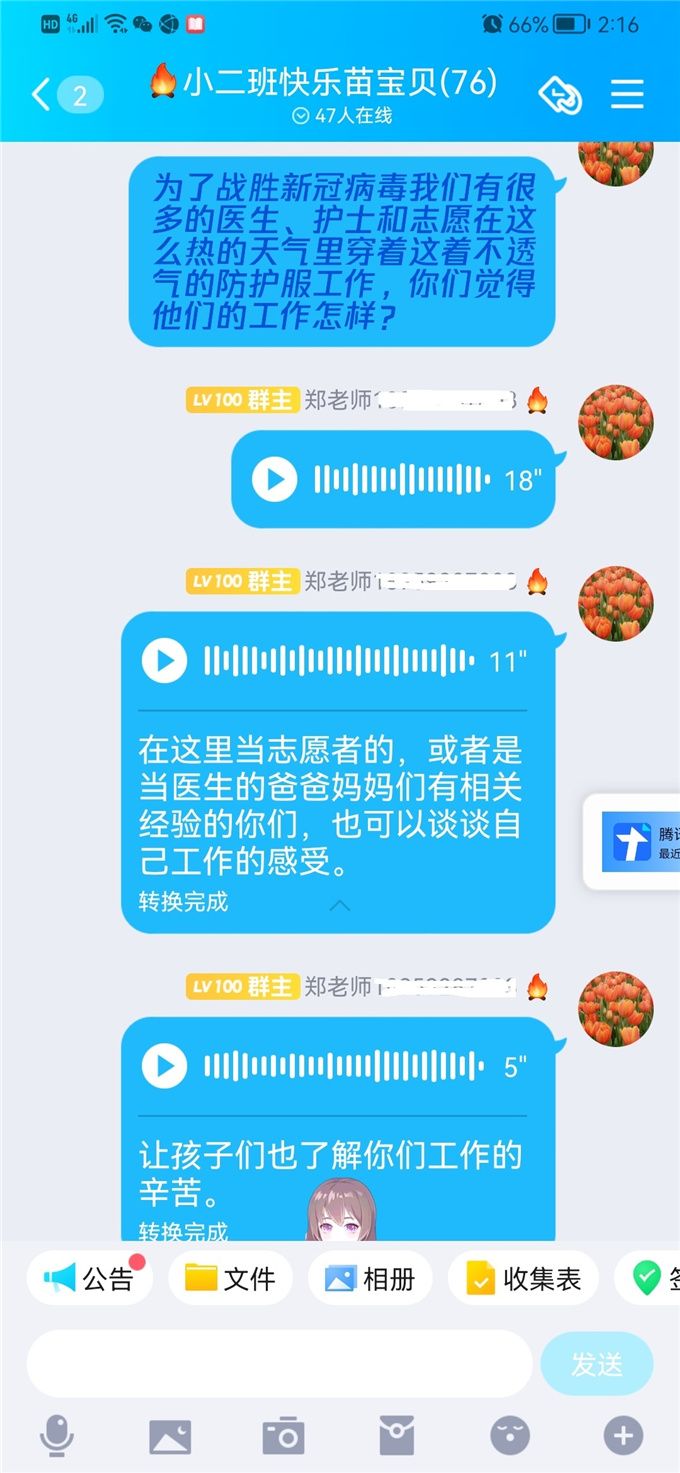The width and height of the screenshot is (680, 1473).
Task: Open more options with the plus icon
Action: (x=623, y=1436)
